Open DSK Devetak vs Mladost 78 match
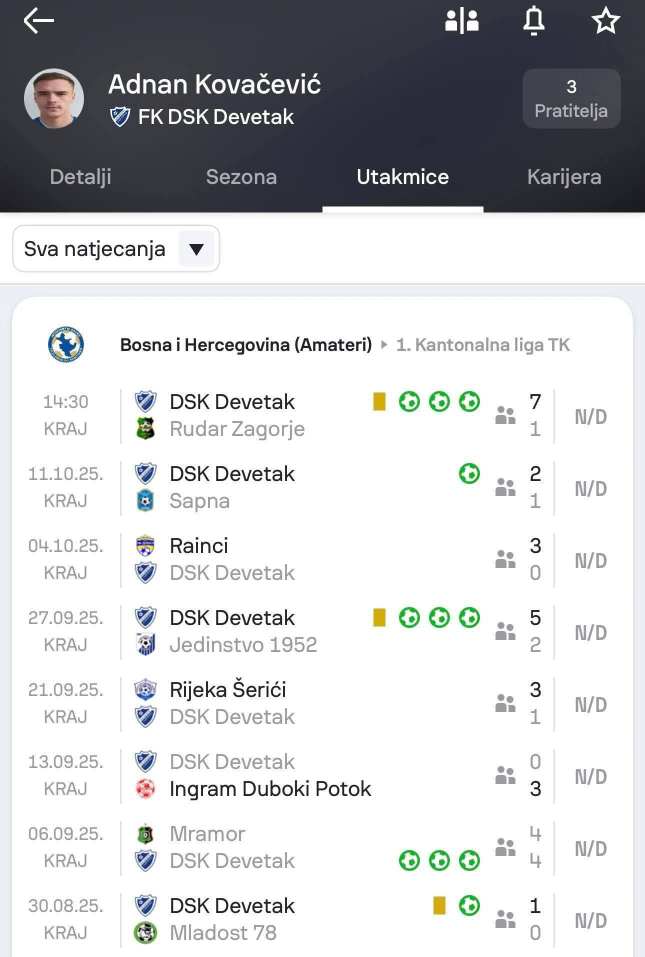 pos(300,919)
